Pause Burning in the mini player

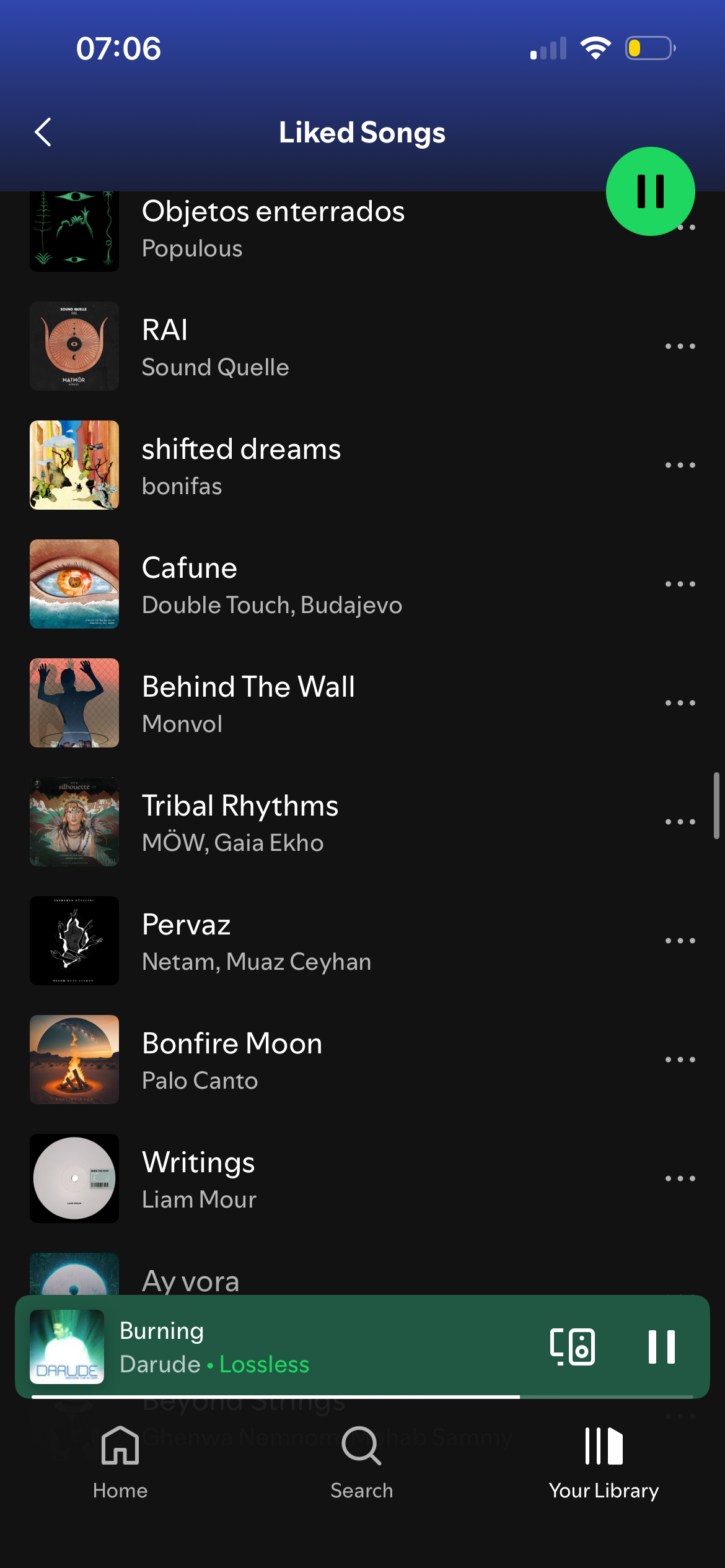pos(661,1347)
